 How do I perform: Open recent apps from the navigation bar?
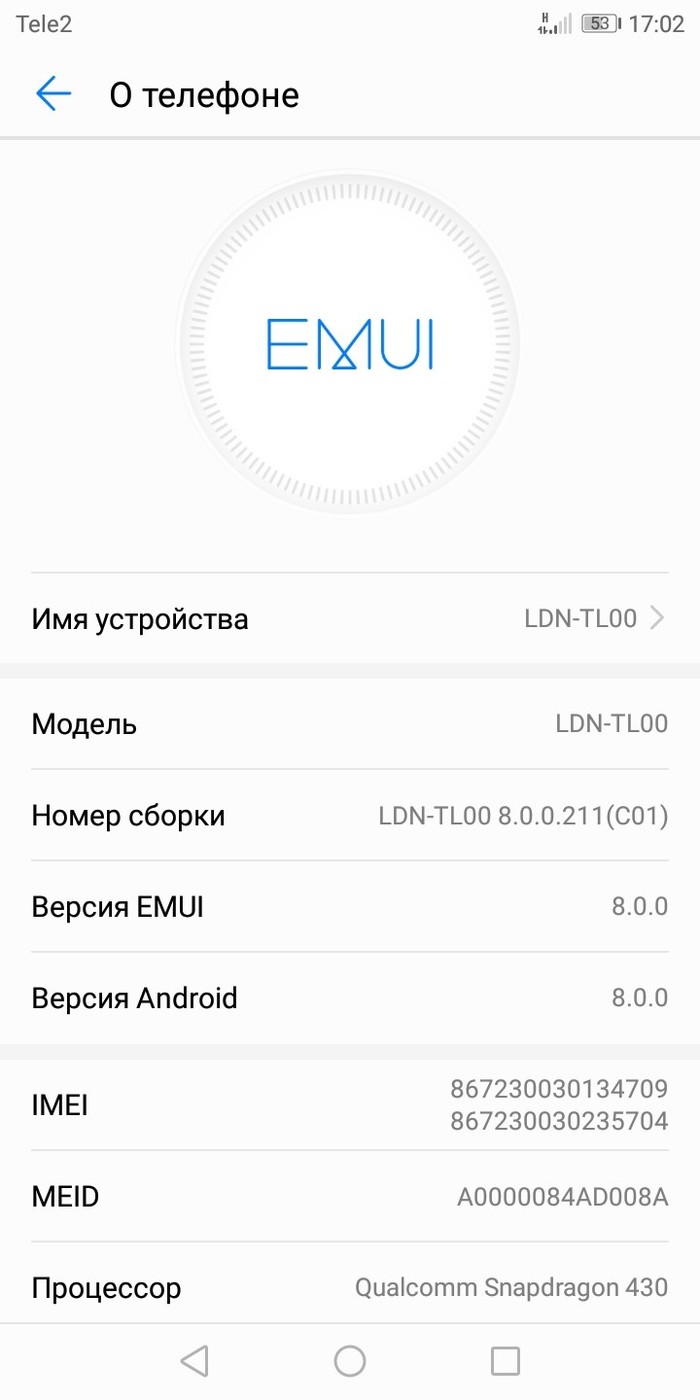coord(505,1360)
